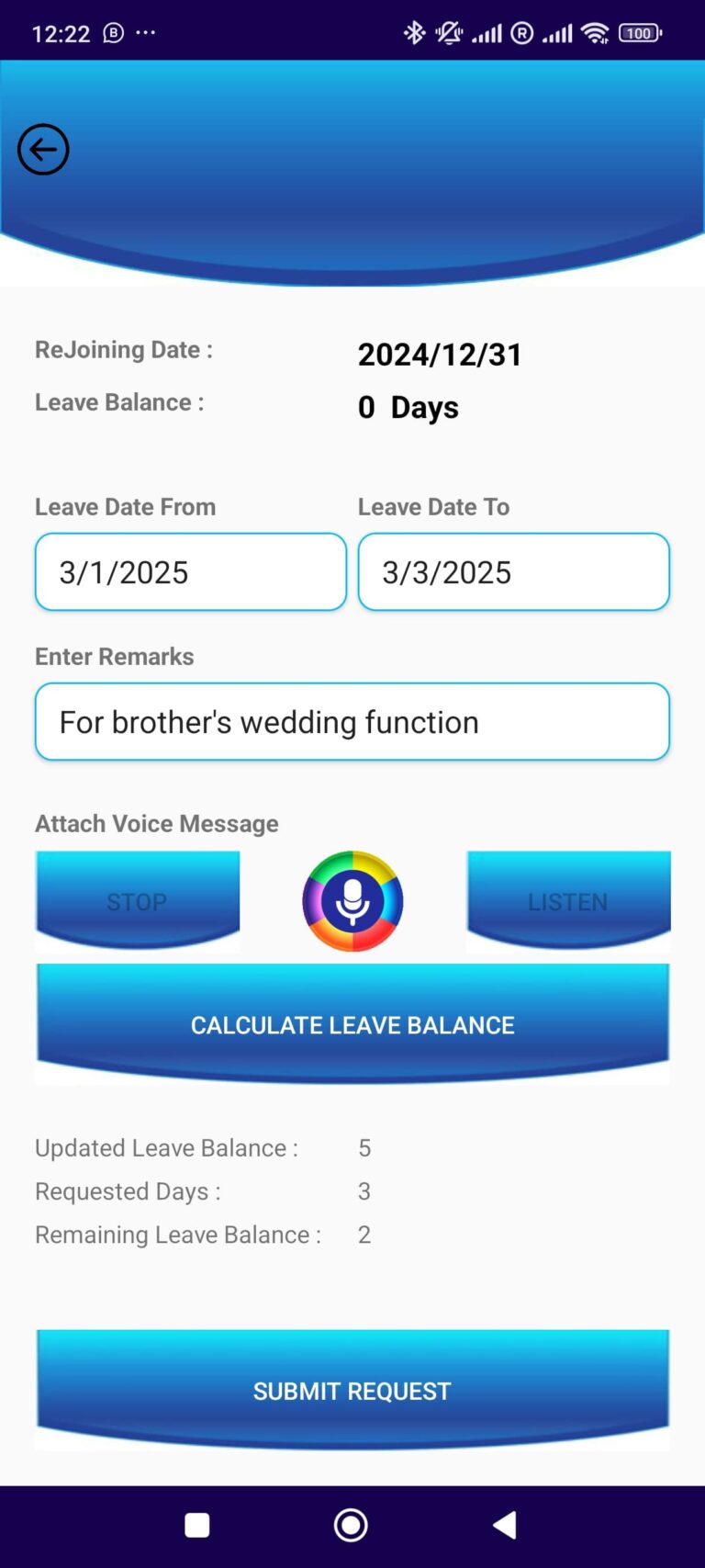The width and height of the screenshot is (705, 1568).
Task: Submit the leave request
Action: pyautogui.click(x=352, y=1390)
